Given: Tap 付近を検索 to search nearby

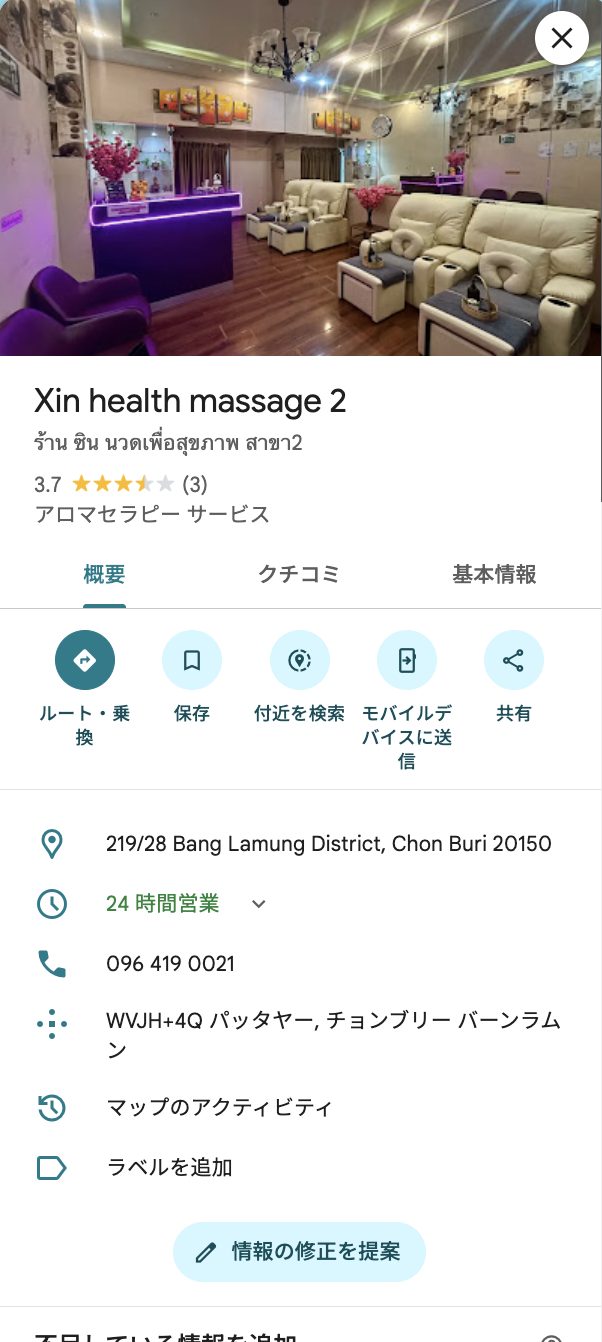Looking at the screenshot, I should [299, 661].
